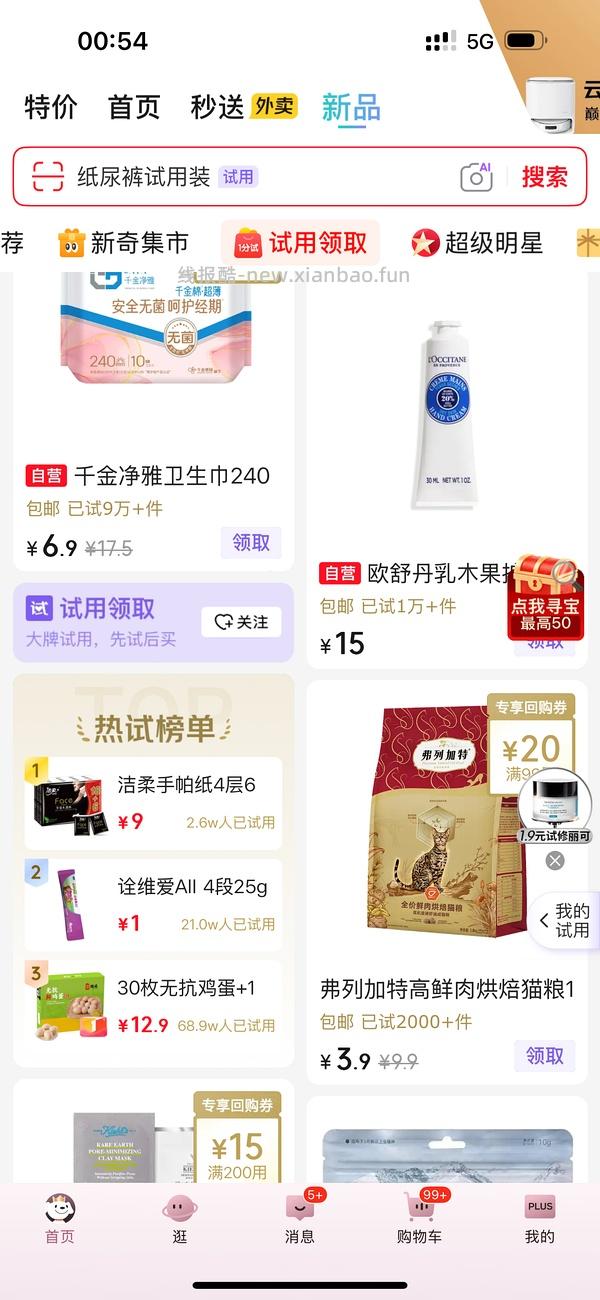The height and width of the screenshot is (1300, 600).
Task: Tap the camera search icon
Action: pyautogui.click(x=477, y=177)
